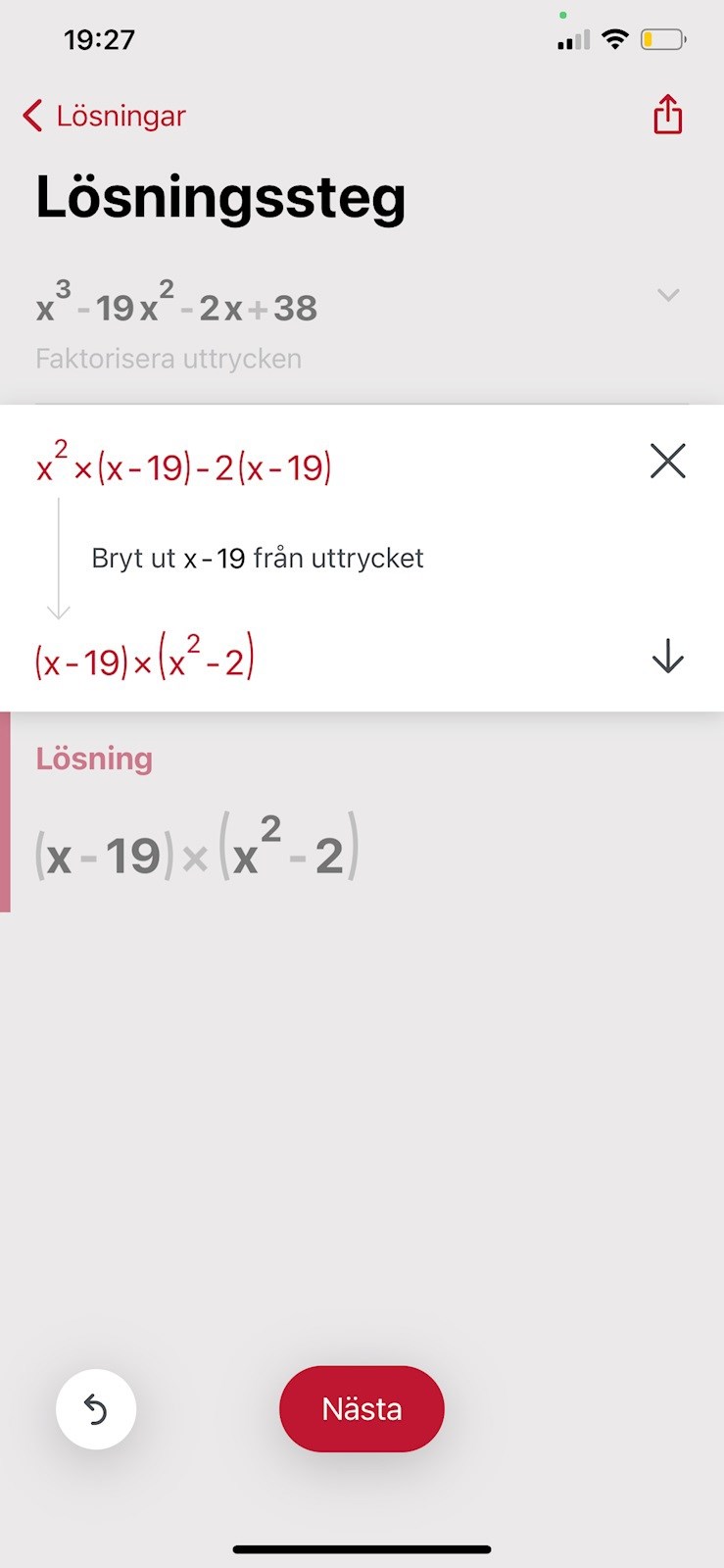
Task: Close the step explanation panel
Action: click(667, 461)
